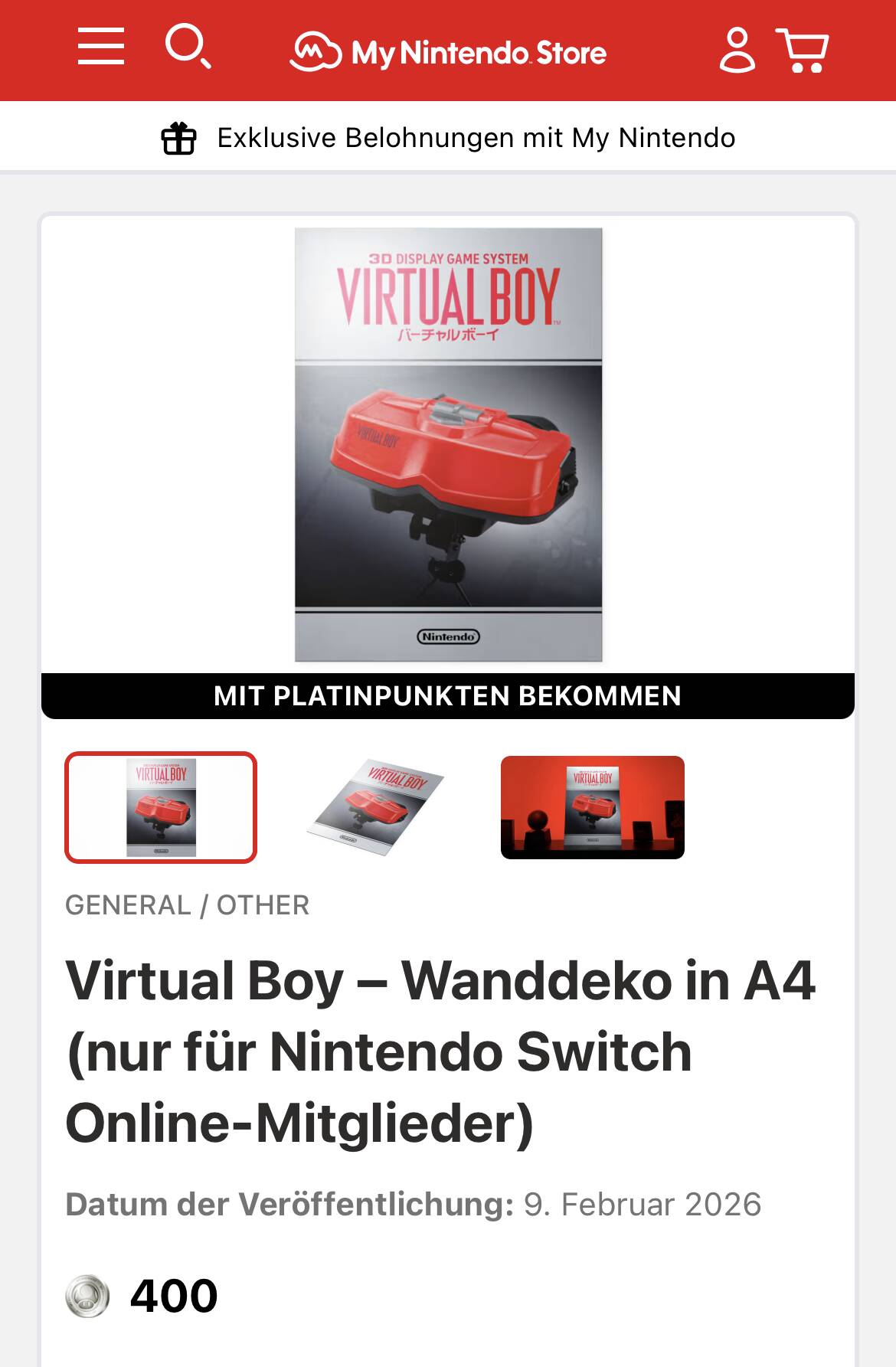896x1367 pixels.
Task: Open Exklusive Belohnungen mit My Nintendo banner
Action: coord(448,138)
